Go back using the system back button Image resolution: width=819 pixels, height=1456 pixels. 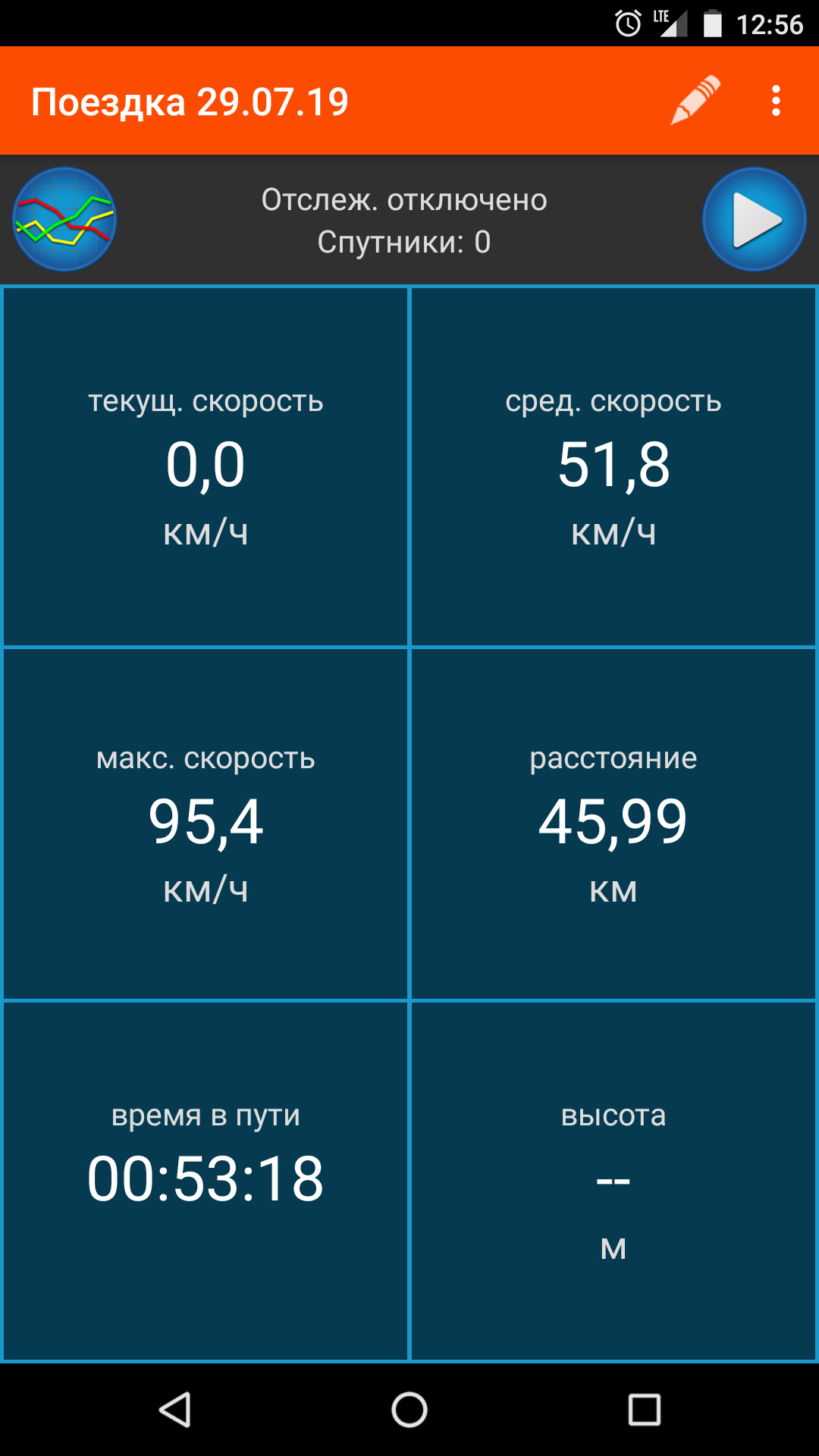pos(175,1410)
